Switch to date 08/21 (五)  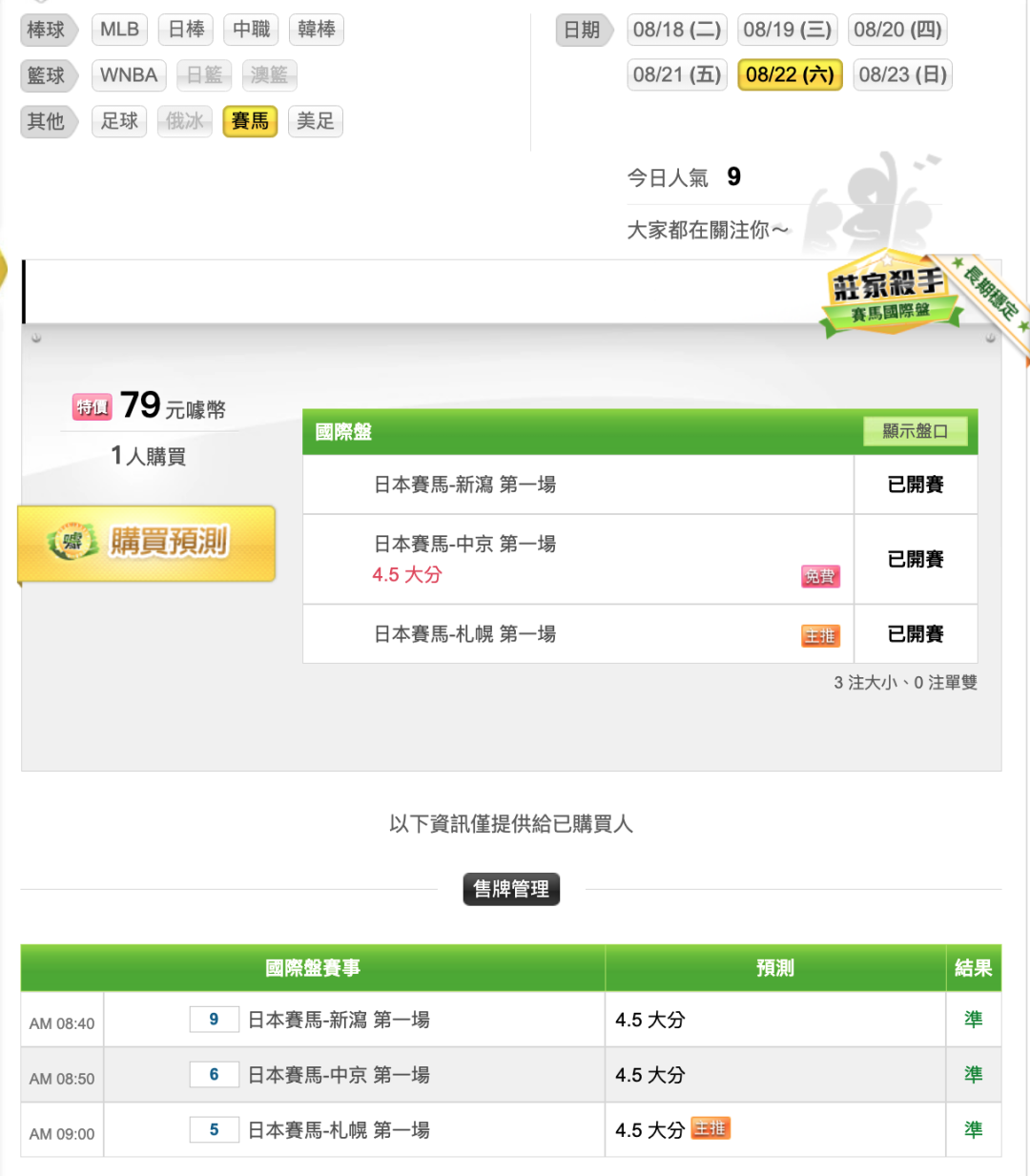coord(677,75)
